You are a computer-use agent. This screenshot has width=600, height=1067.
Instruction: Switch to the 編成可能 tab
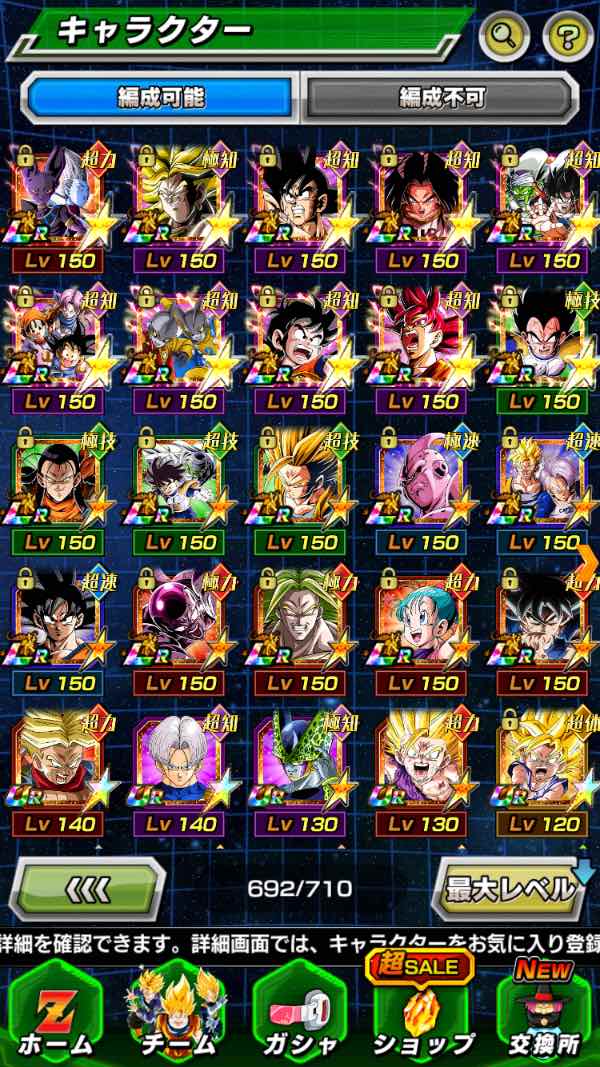point(161,97)
